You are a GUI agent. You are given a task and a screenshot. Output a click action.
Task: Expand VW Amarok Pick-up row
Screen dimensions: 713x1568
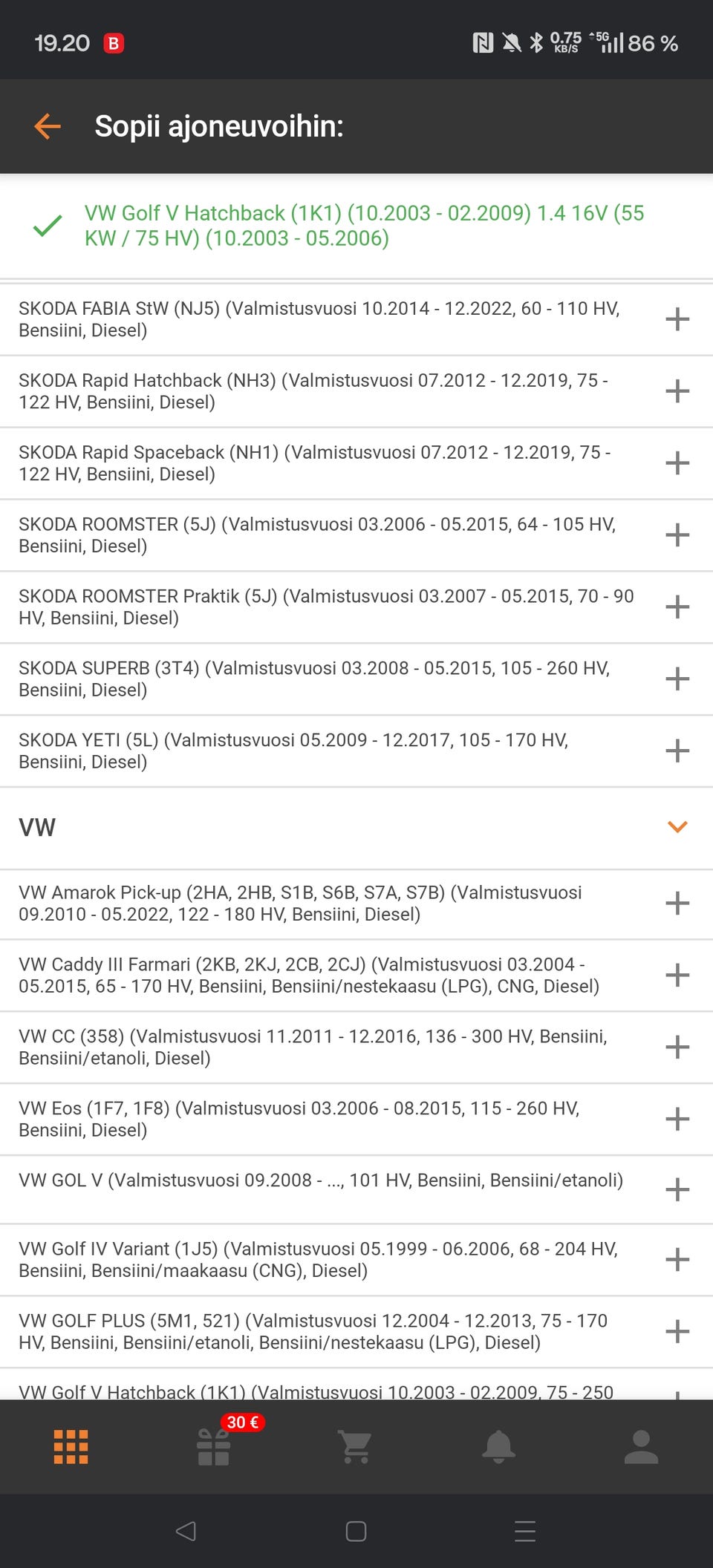point(677,903)
